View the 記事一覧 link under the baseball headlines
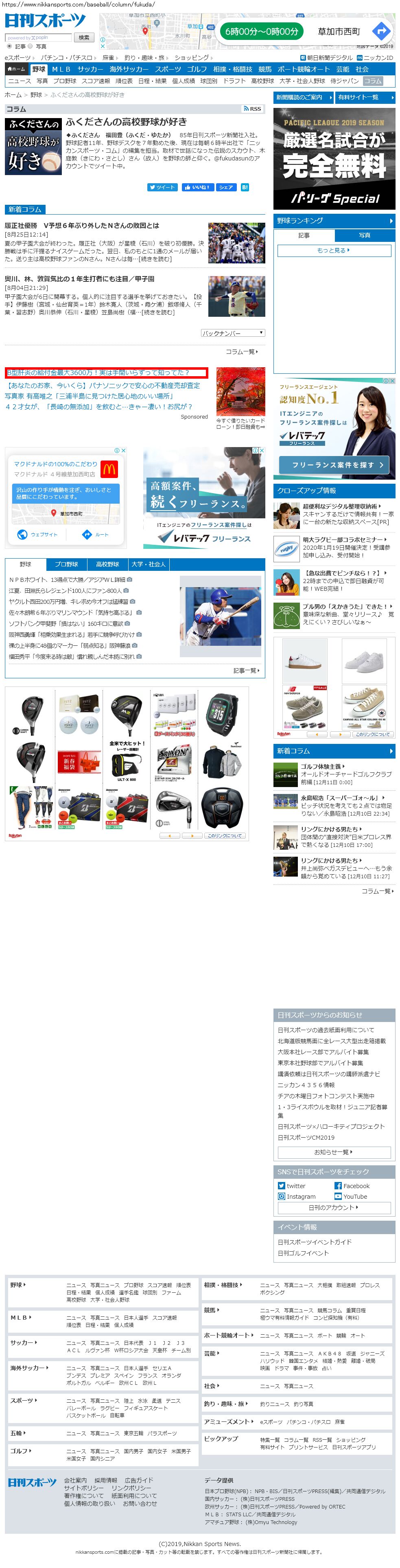This screenshot has width=400, height=1568. (x=246, y=670)
